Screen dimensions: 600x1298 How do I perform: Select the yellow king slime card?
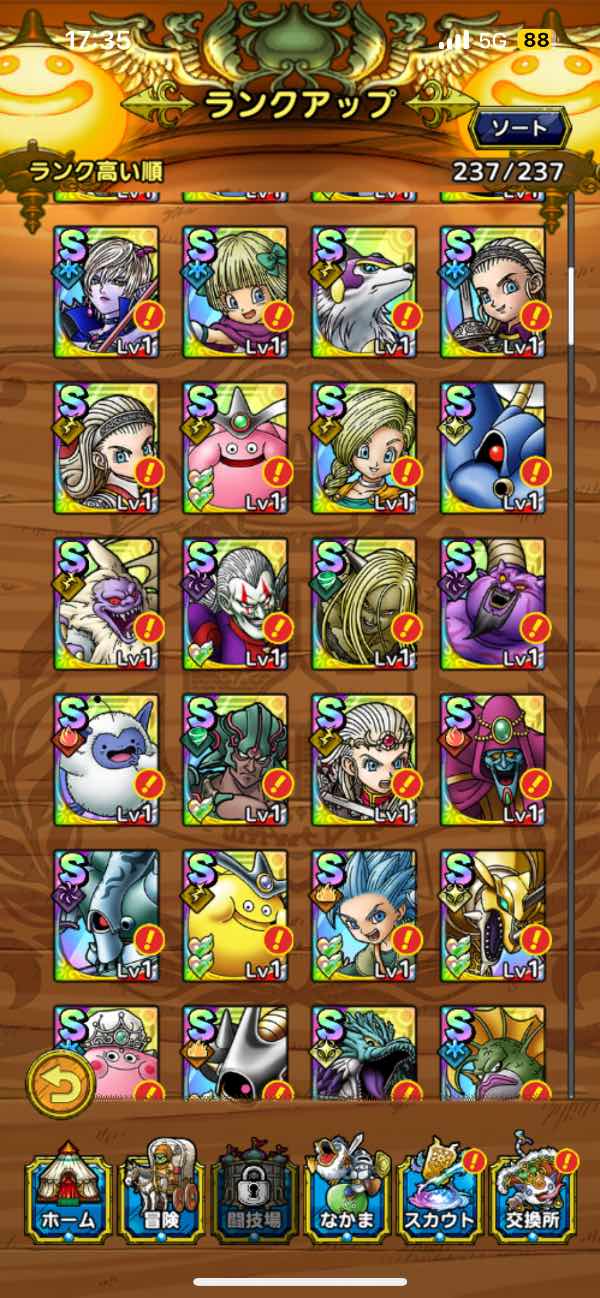point(235,916)
